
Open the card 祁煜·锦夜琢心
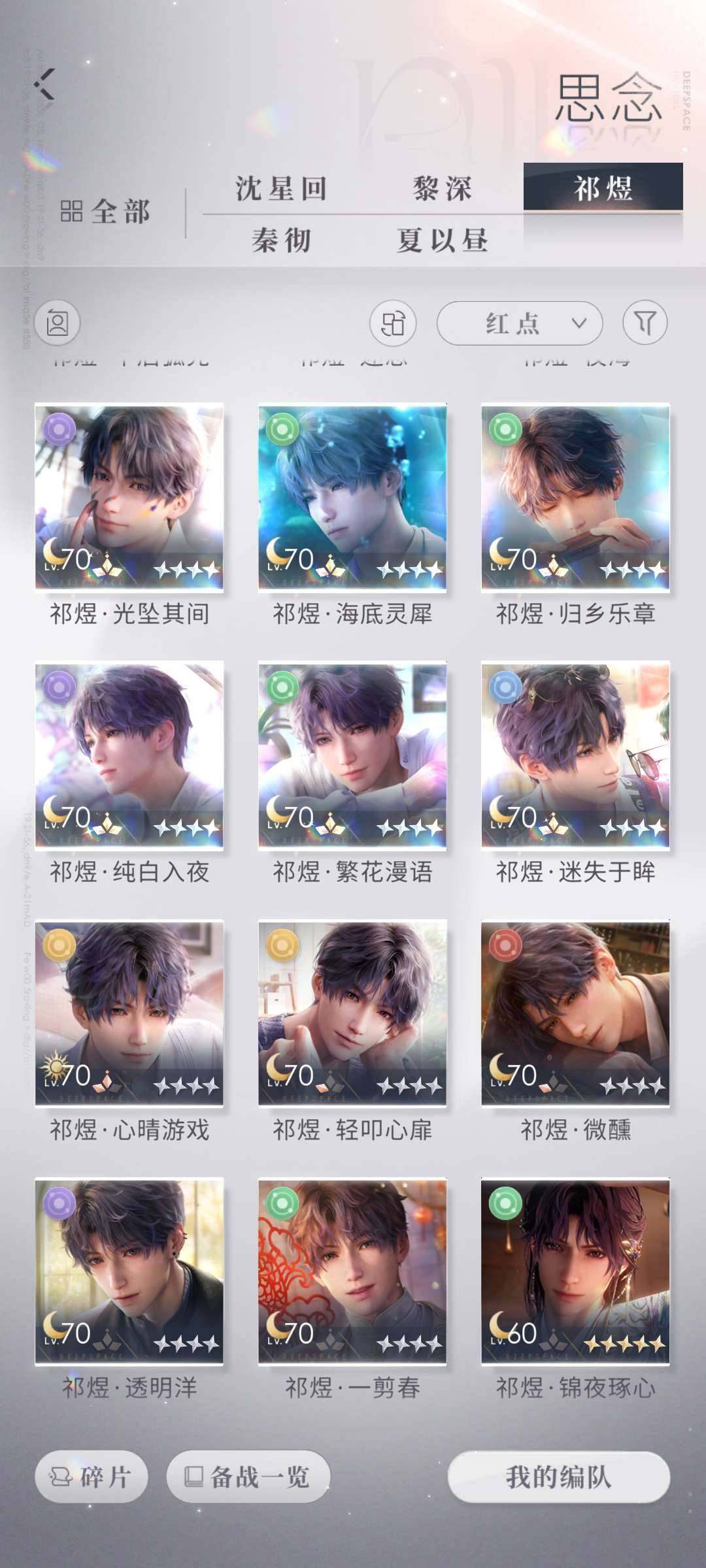(x=575, y=1271)
